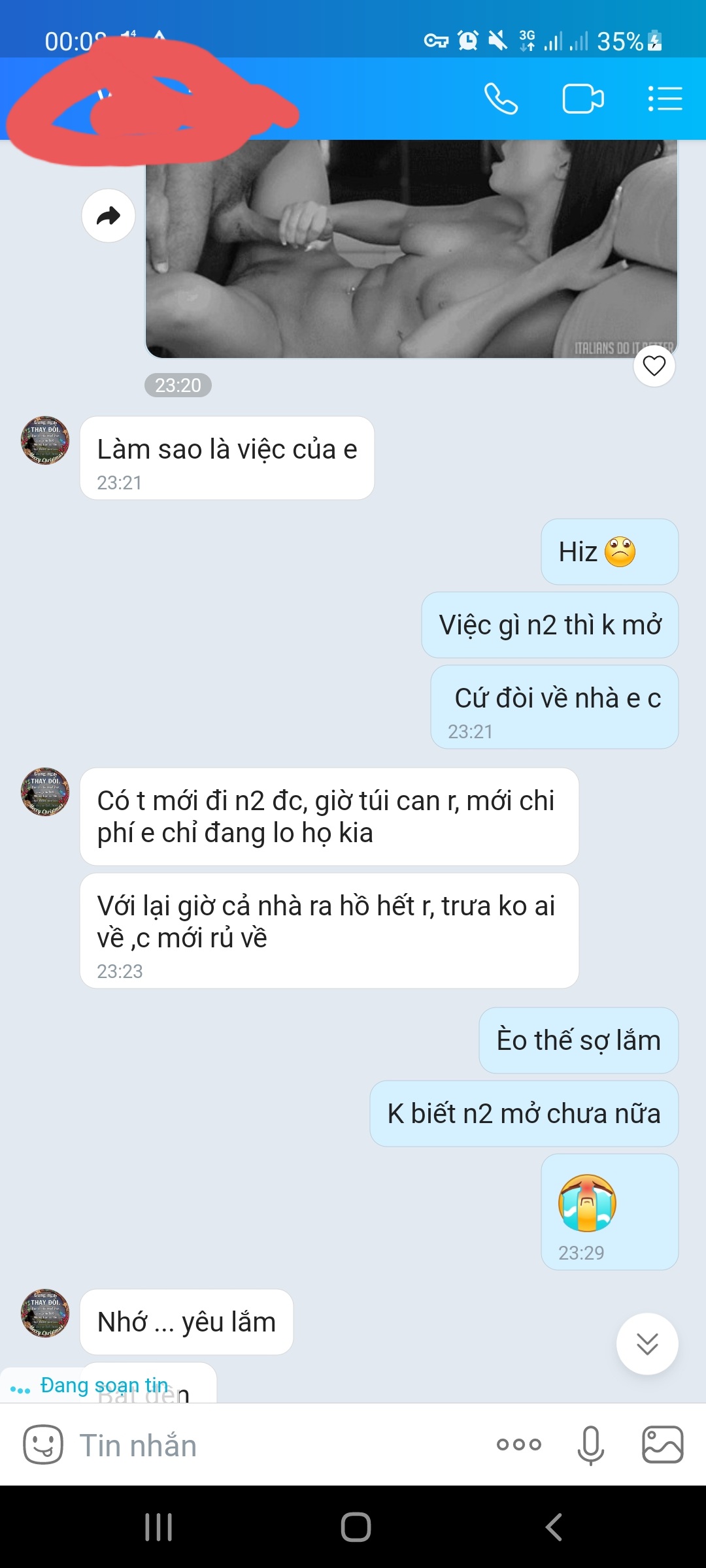React with heart on the image

tap(654, 366)
